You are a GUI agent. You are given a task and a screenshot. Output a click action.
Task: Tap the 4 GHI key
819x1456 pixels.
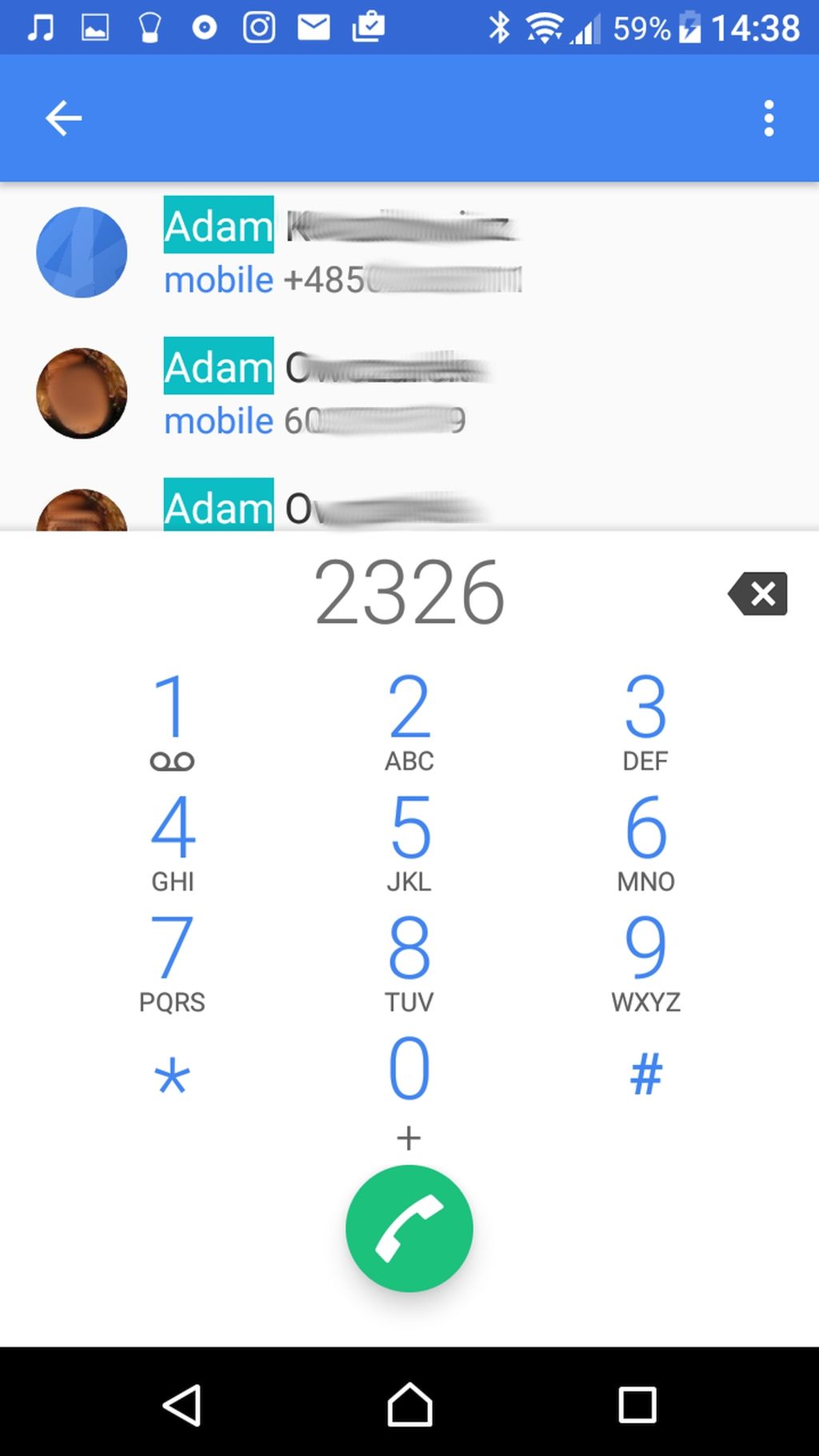click(x=172, y=842)
